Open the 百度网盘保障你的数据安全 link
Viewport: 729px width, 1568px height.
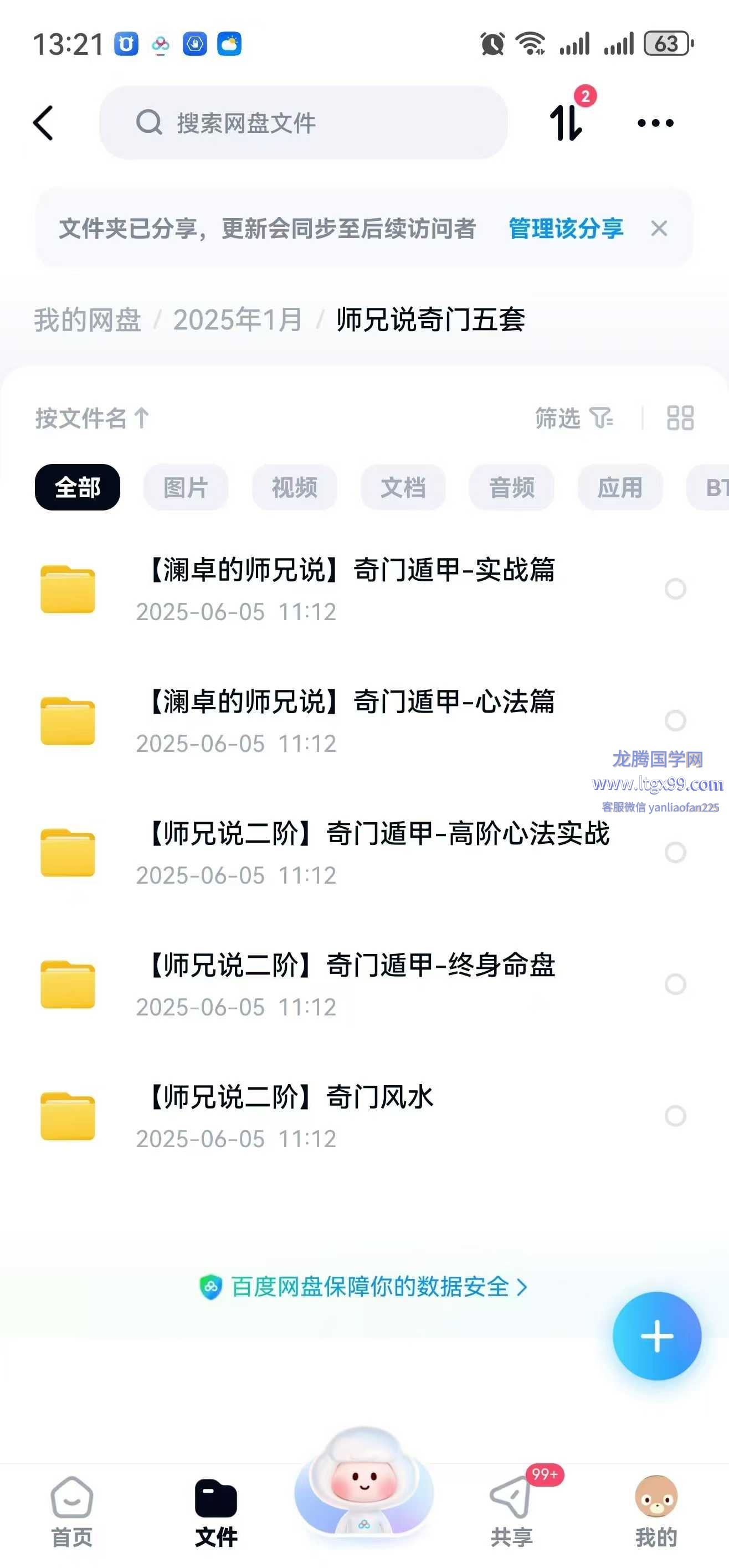[364, 1287]
